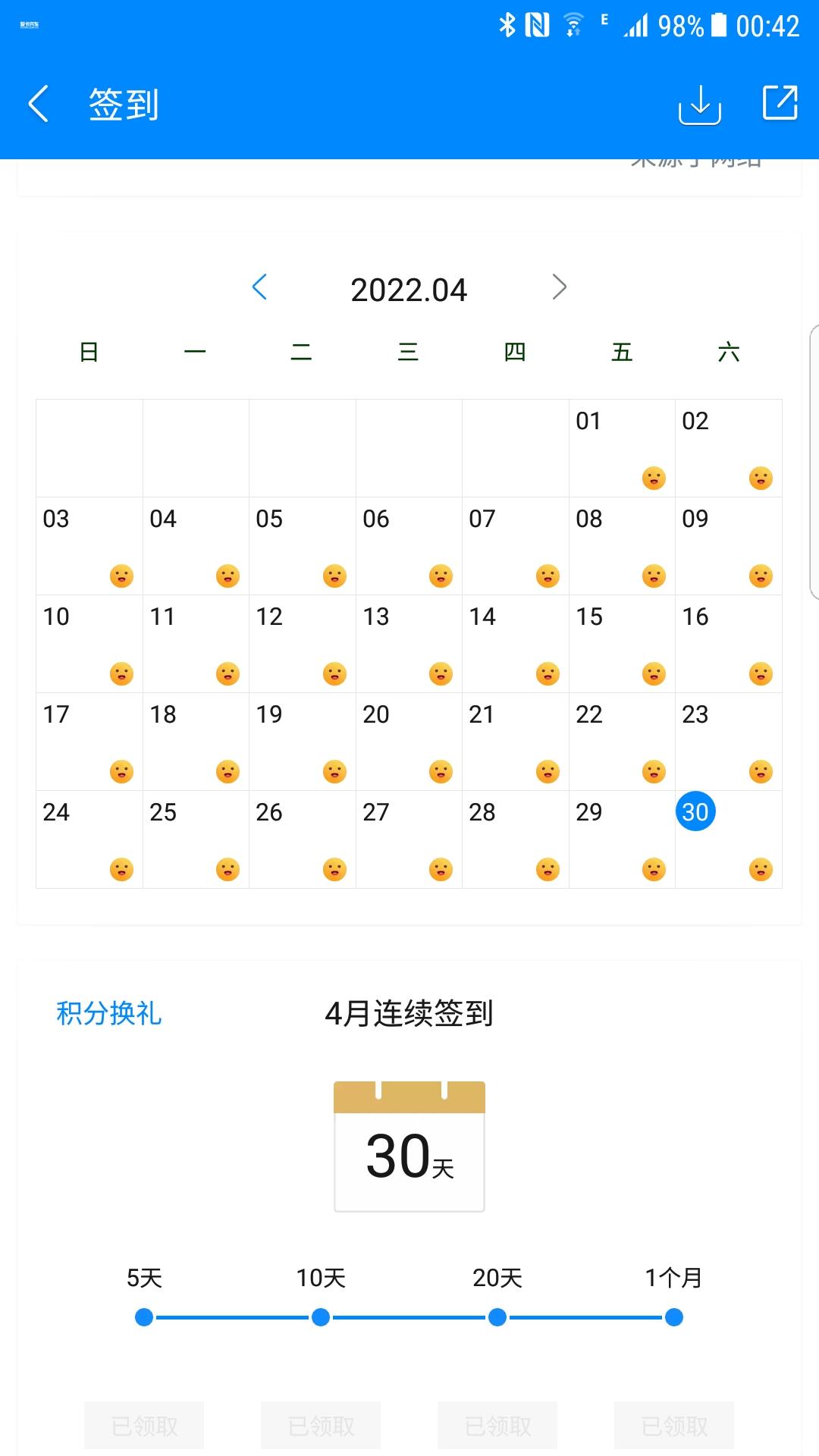The width and height of the screenshot is (819, 1456).
Task: Tap the 已领取 button under 1个月
Action: pos(674,1426)
